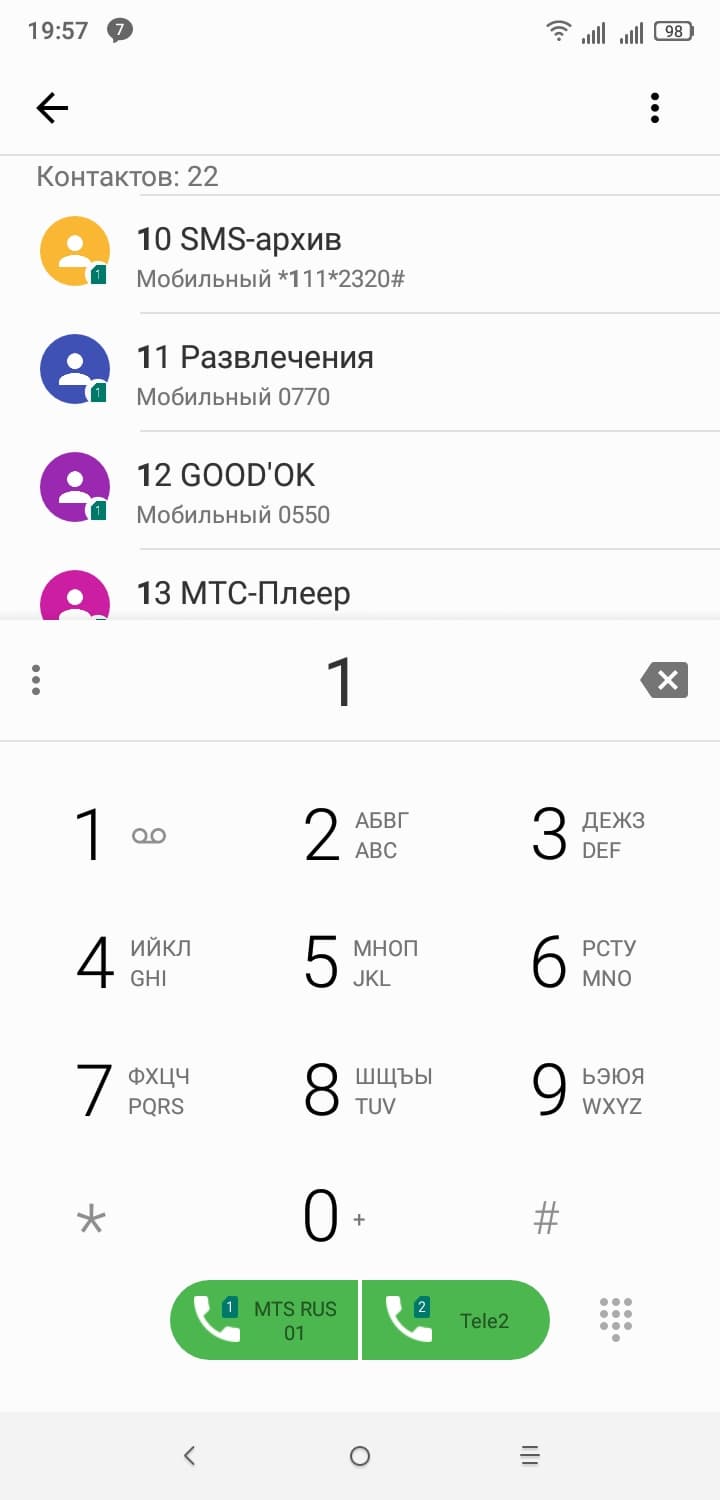
Task: Enter digit 0 on the keypad
Action: [x=330, y=1217]
